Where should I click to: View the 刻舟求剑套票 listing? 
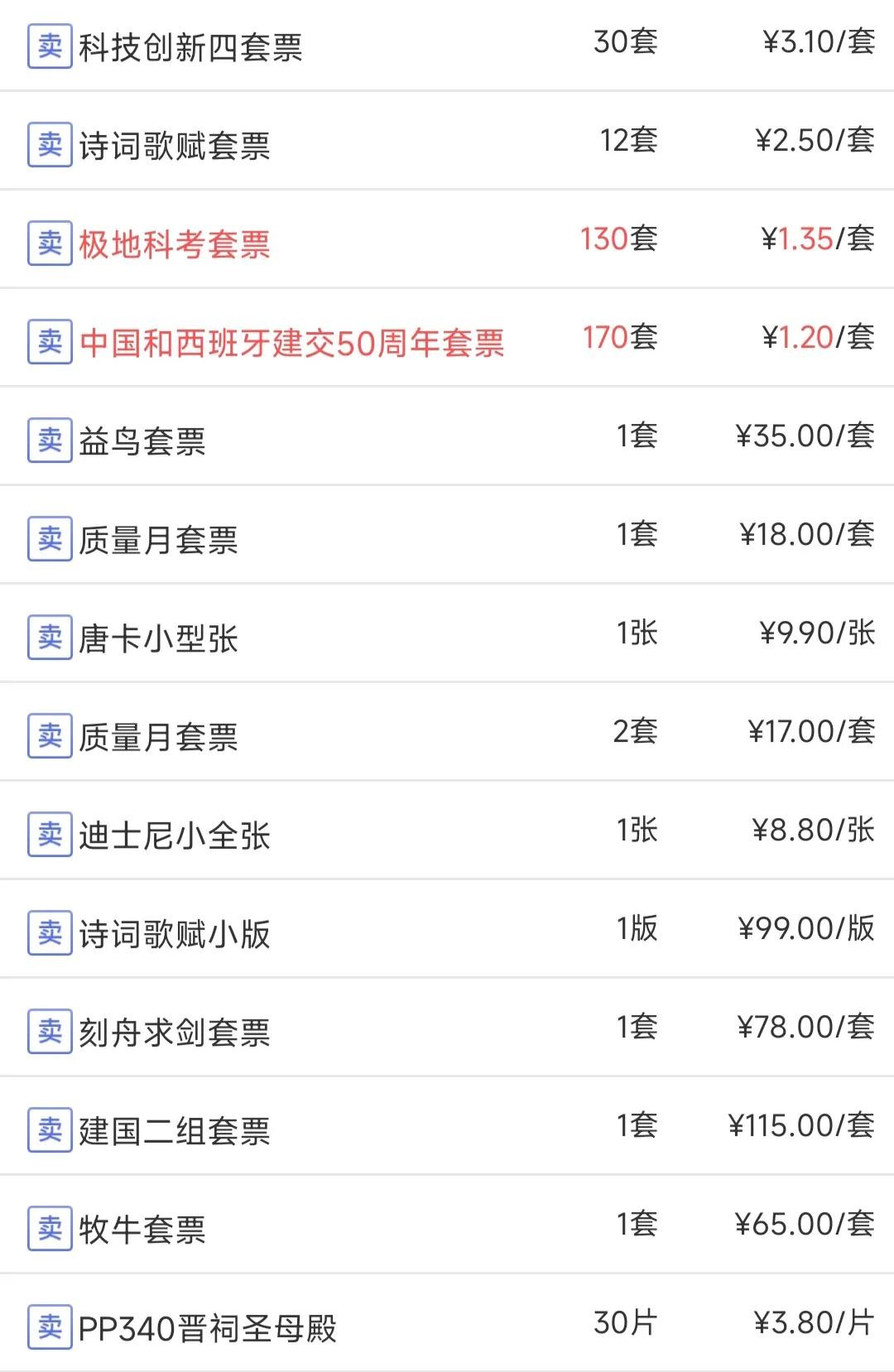[175, 1033]
